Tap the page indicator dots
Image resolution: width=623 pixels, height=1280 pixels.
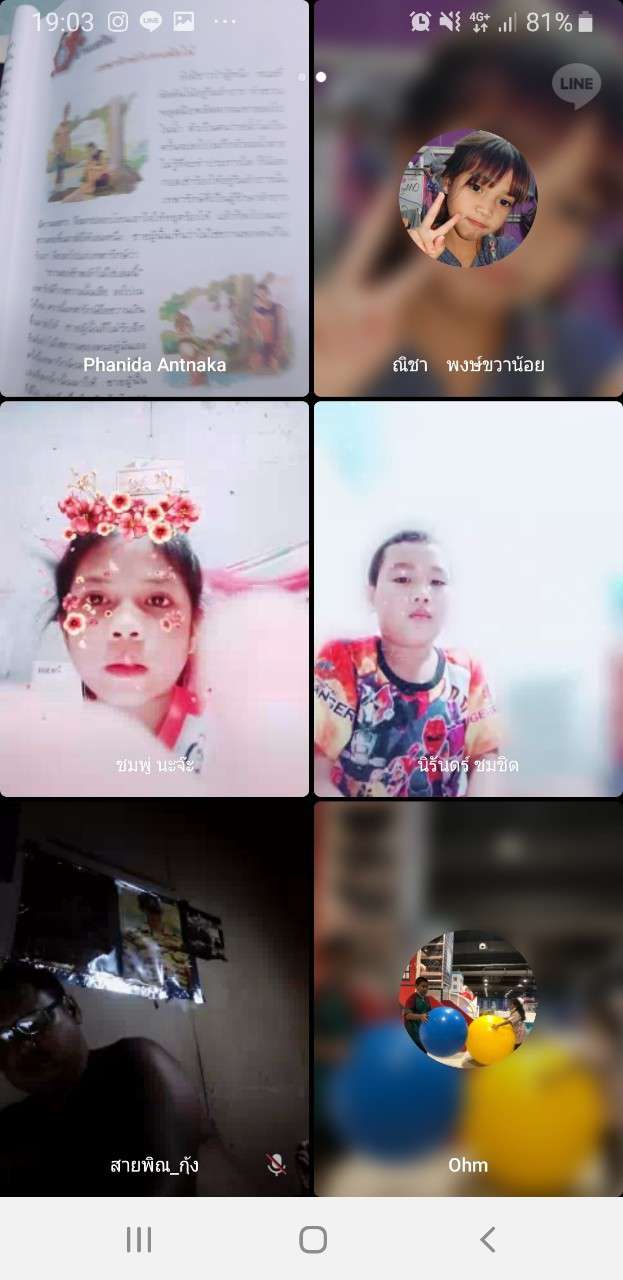[x=311, y=76]
